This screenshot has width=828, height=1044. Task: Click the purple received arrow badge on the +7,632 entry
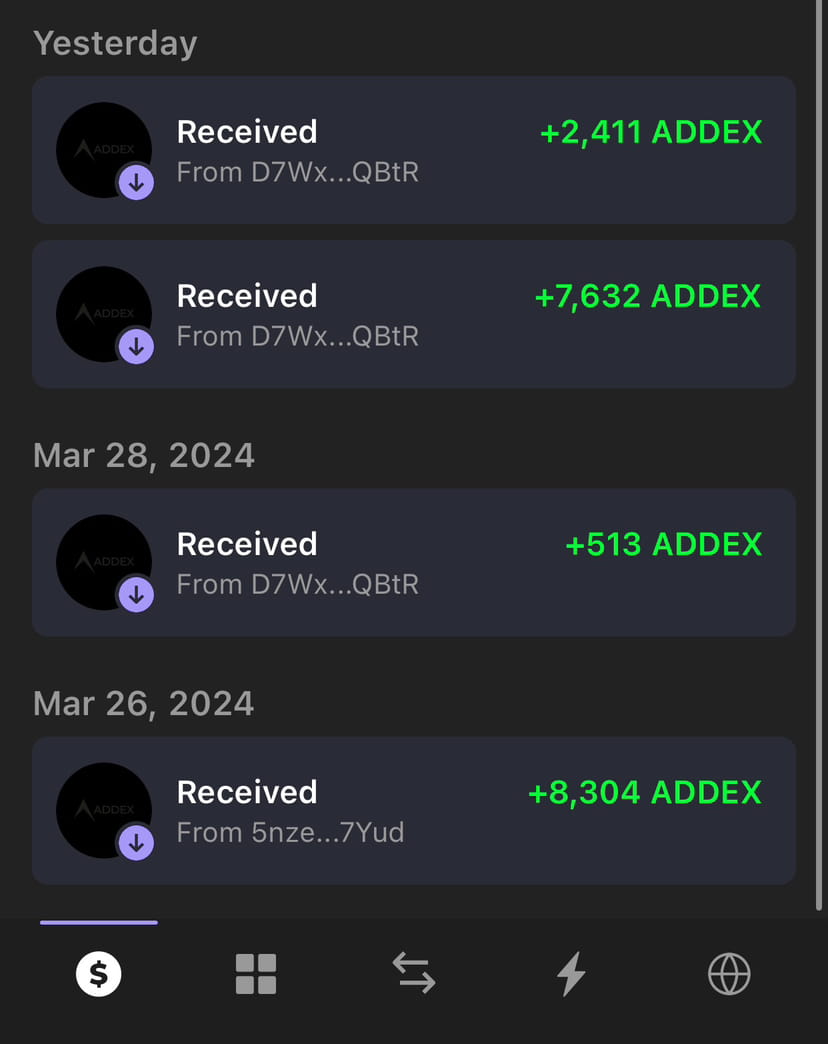[137, 347]
